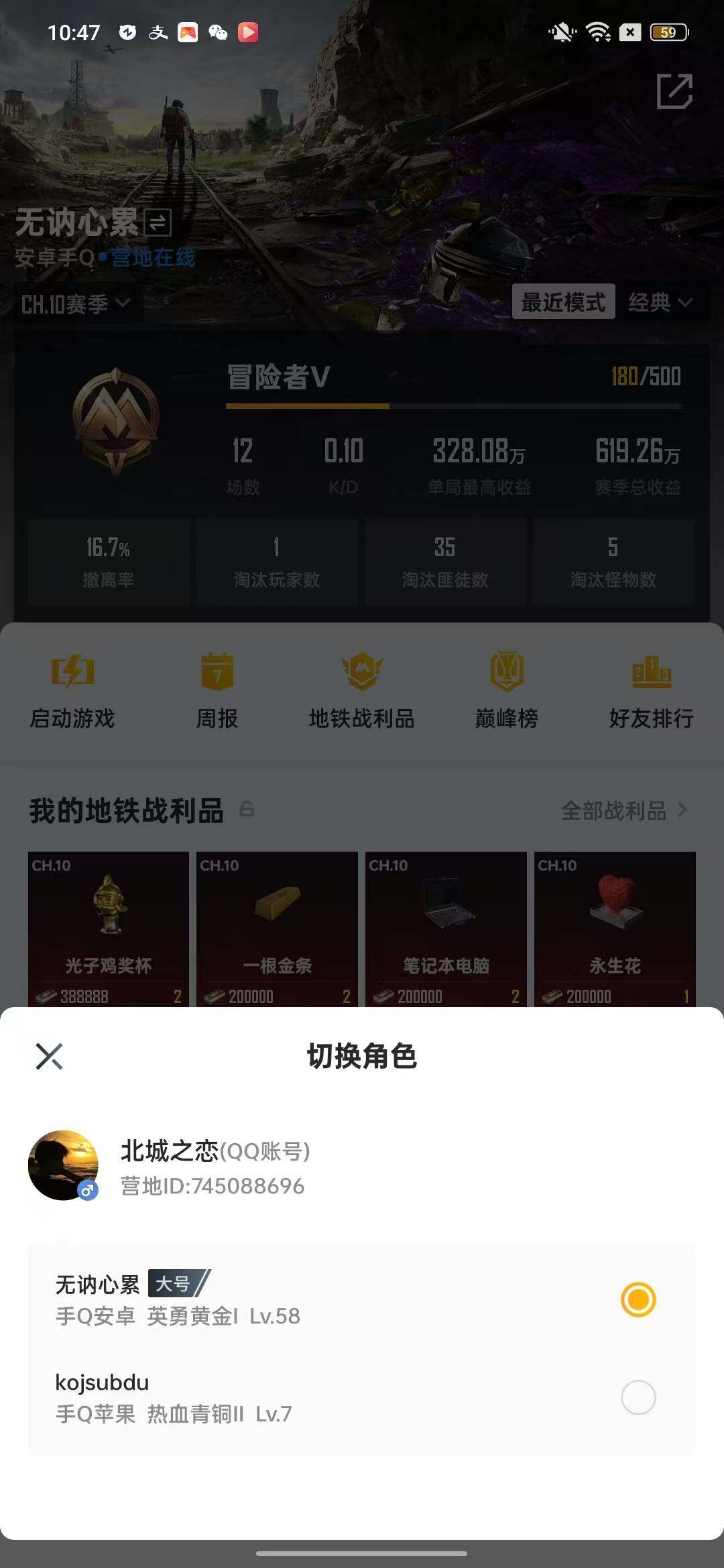This screenshot has width=724, height=1568.
Task: Expand the CH.10赛季 season dropdown
Action: click(74, 303)
